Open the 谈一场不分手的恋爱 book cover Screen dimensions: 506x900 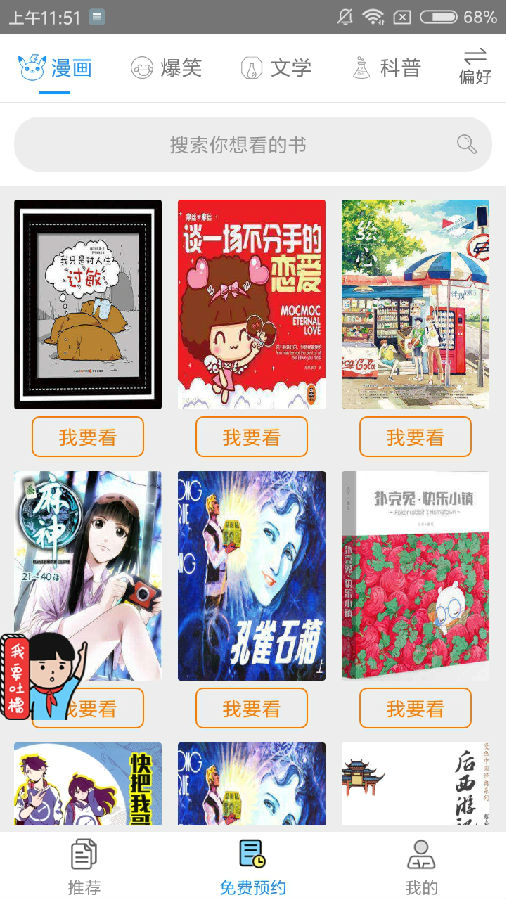(252, 304)
